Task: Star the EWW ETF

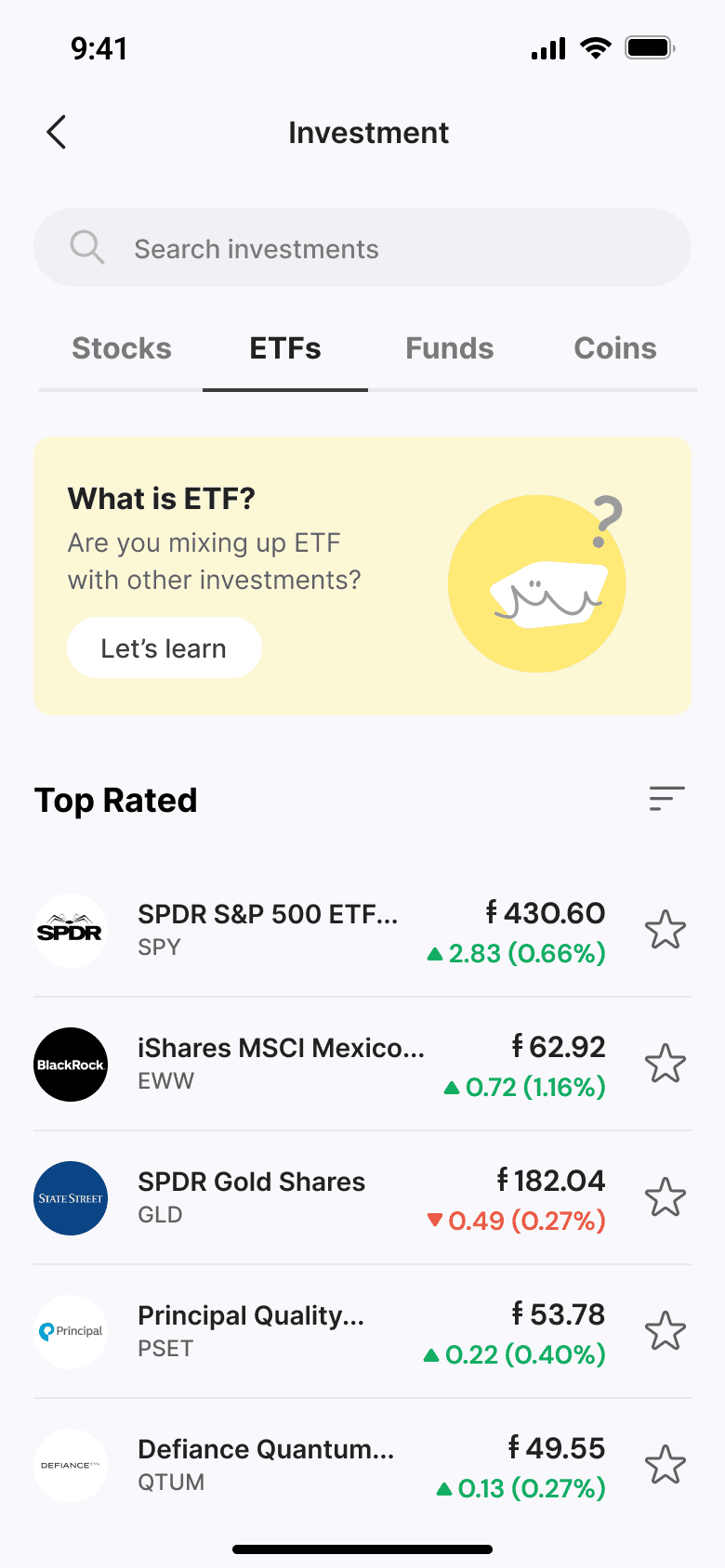Action: pos(666,1064)
